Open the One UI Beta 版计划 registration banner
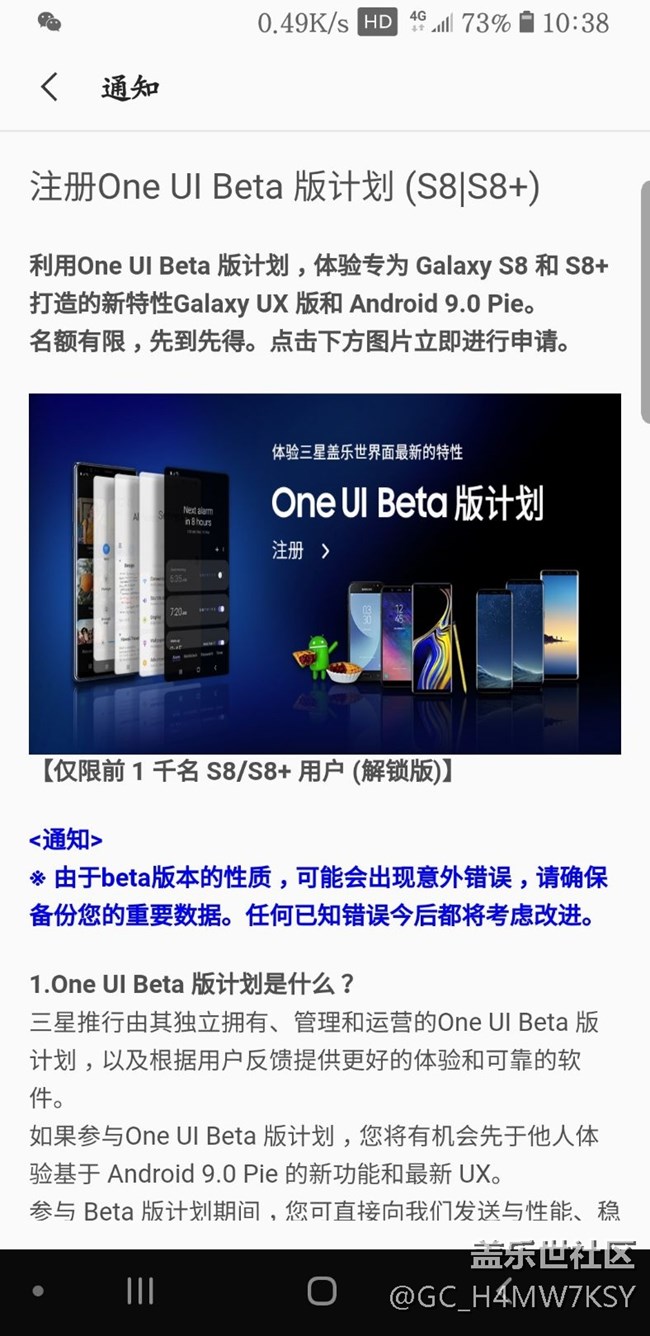This screenshot has width=650, height=1336. coord(324,573)
